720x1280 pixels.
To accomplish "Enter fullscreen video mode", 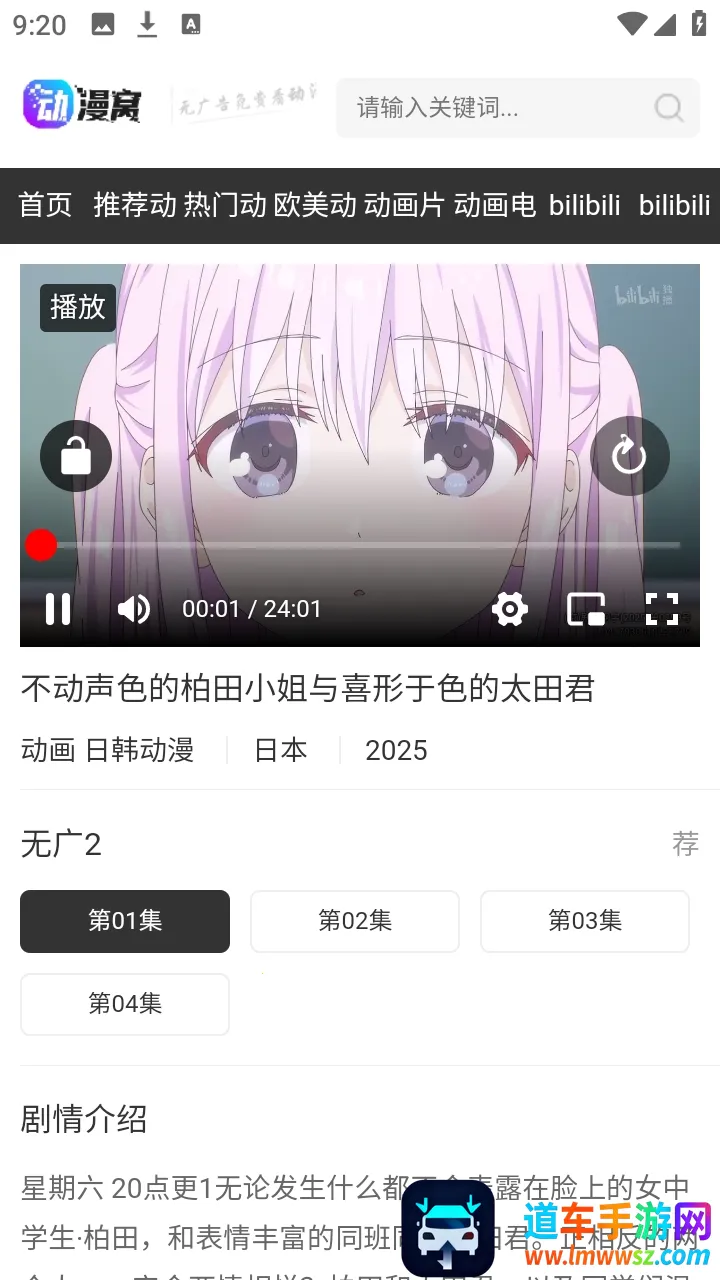I will click(661, 608).
